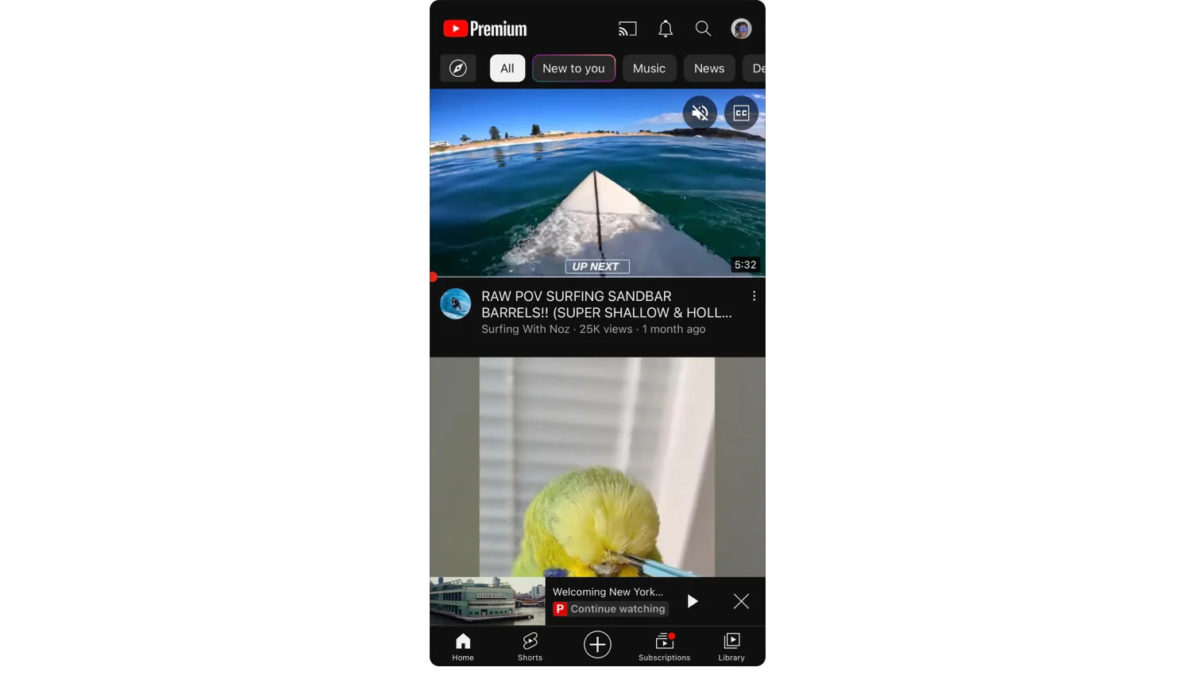Open YouTube search

point(703,29)
